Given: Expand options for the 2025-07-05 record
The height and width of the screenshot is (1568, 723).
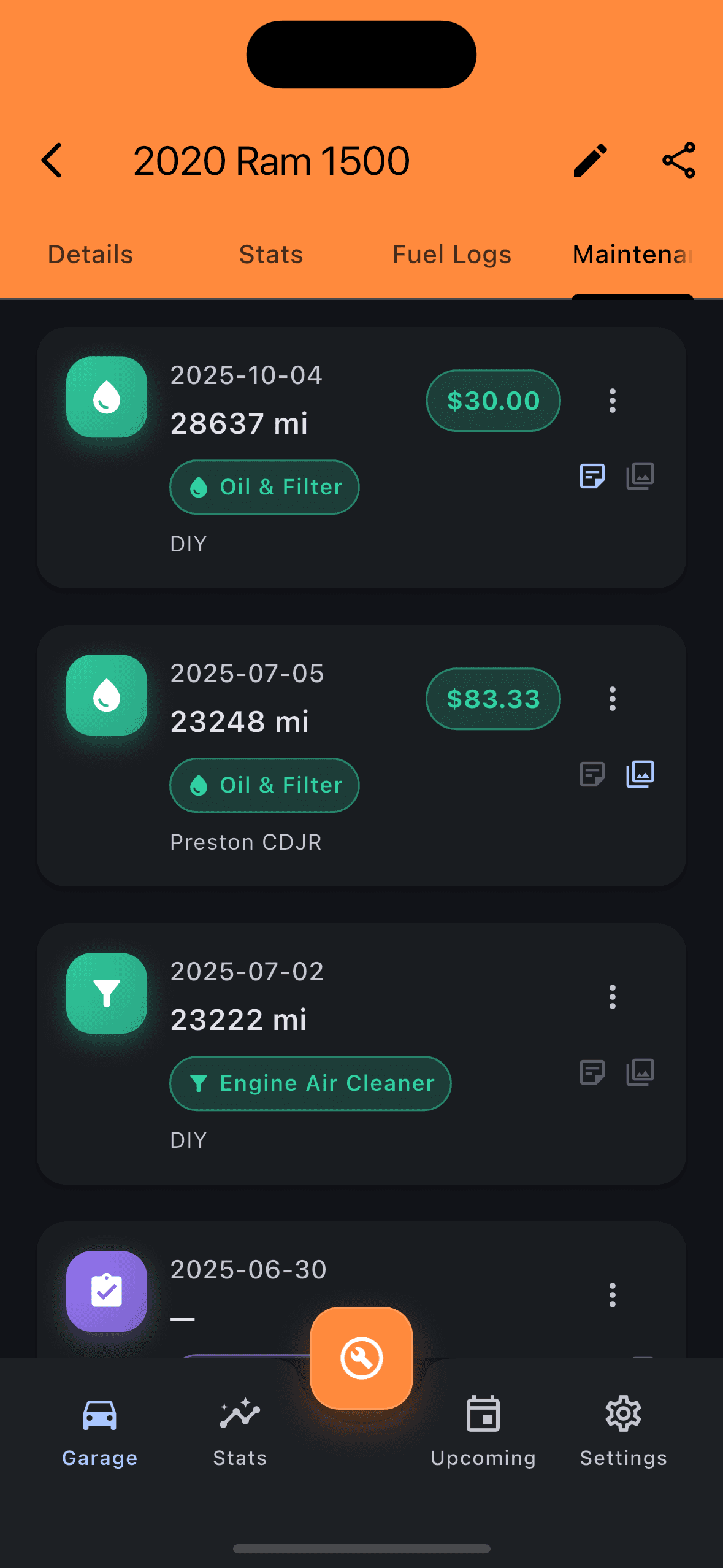Looking at the screenshot, I should [x=611, y=699].
